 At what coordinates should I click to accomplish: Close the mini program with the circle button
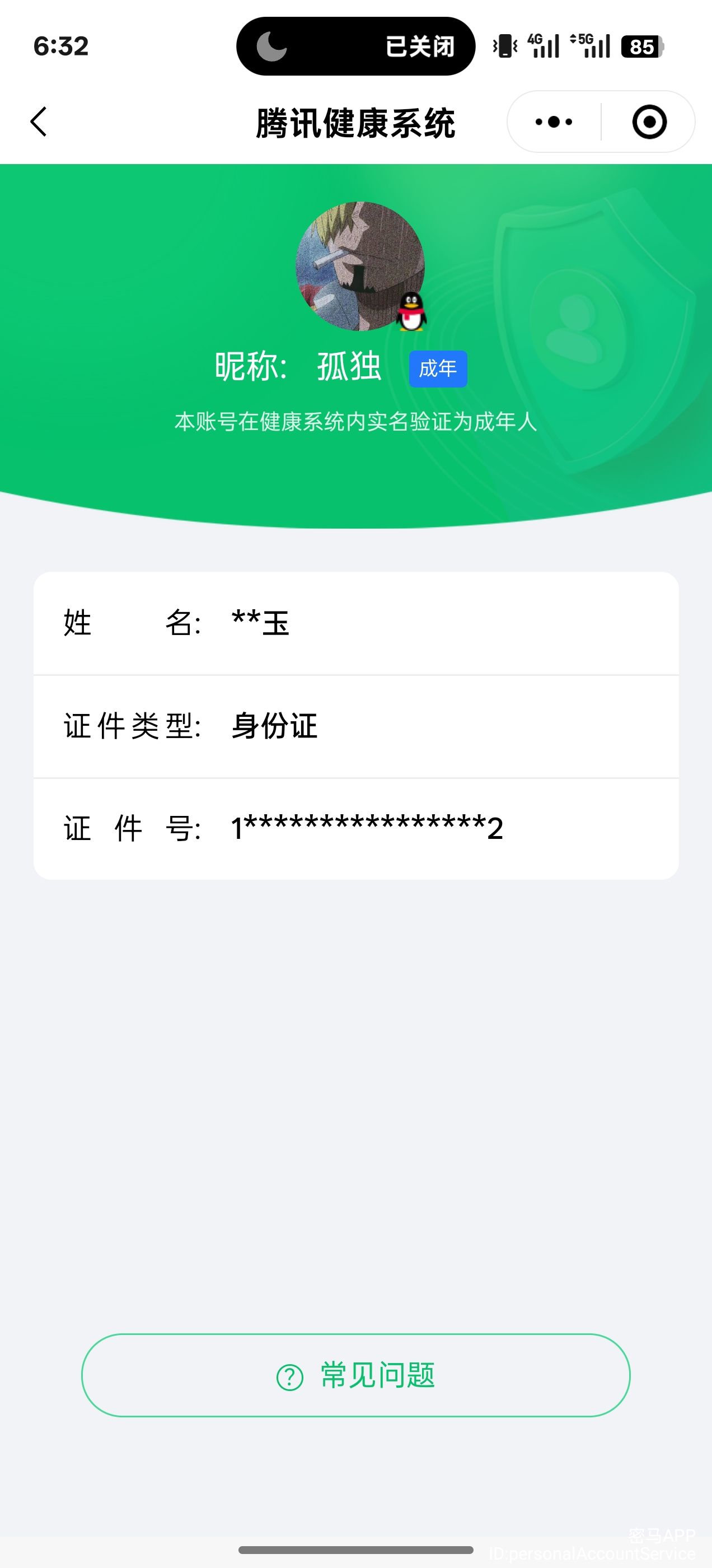649,122
